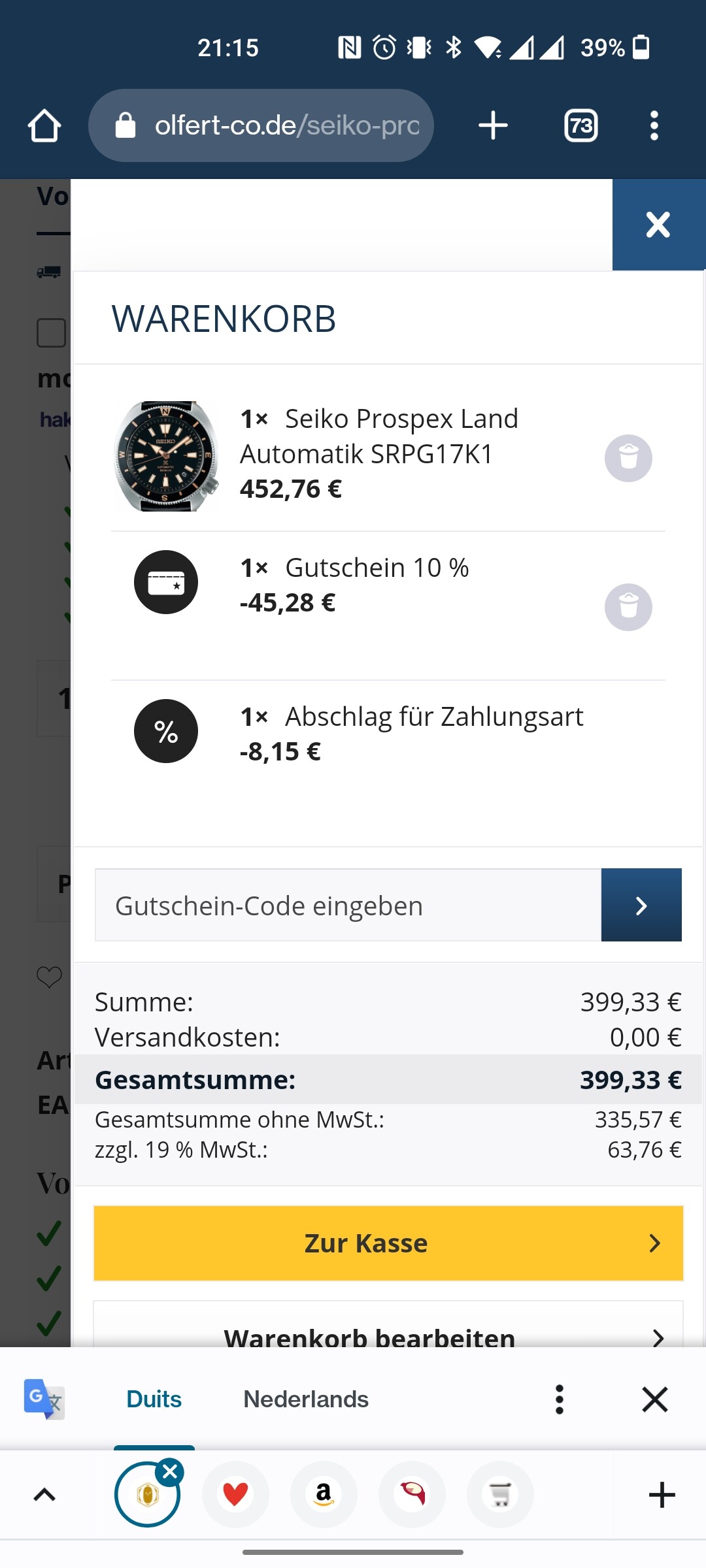Select Duits in the translate bar

pyautogui.click(x=154, y=1399)
